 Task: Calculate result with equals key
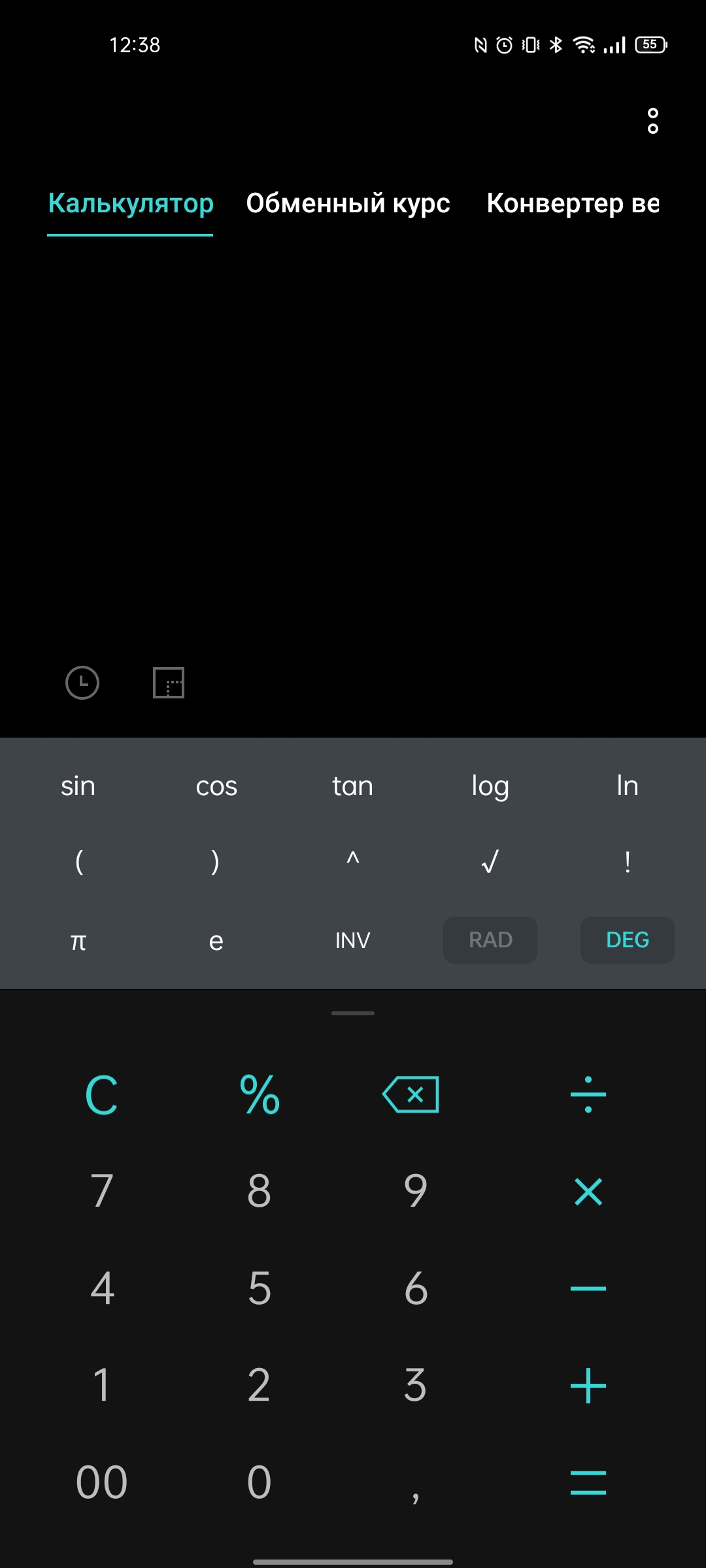(x=588, y=1482)
